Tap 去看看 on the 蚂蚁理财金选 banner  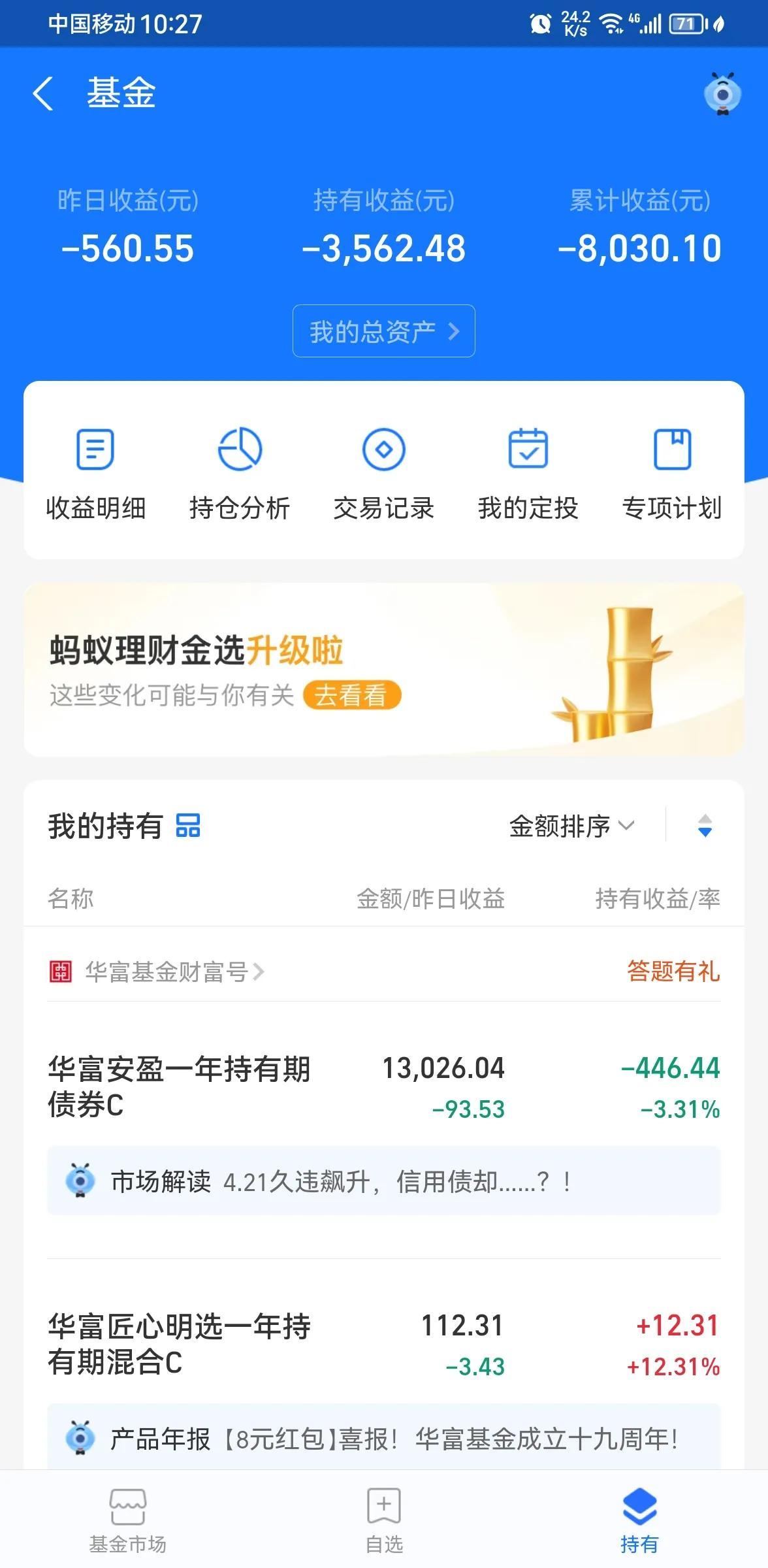click(351, 695)
